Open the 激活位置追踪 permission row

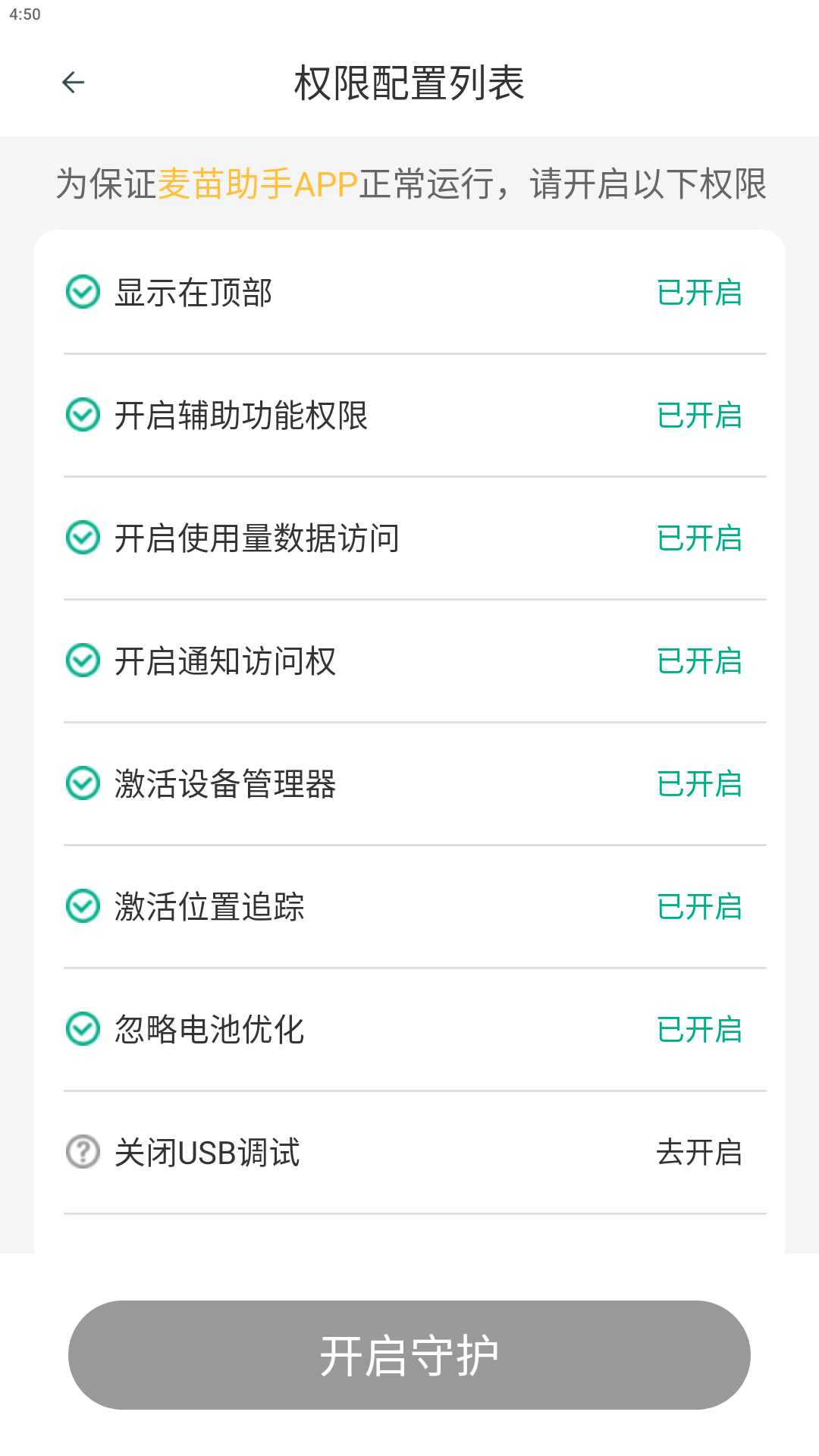tap(409, 907)
